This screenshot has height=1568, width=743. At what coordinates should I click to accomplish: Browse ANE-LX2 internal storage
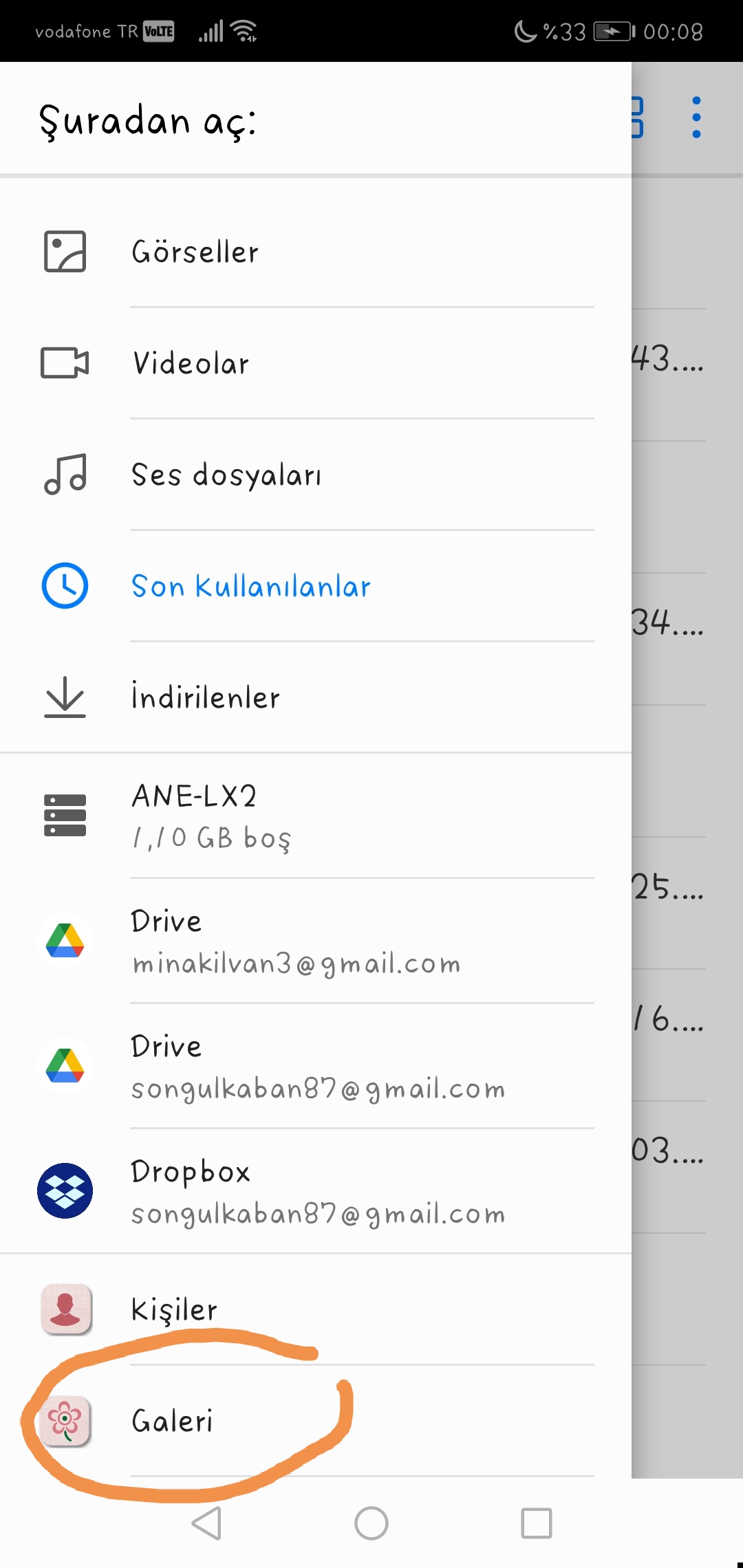211,816
